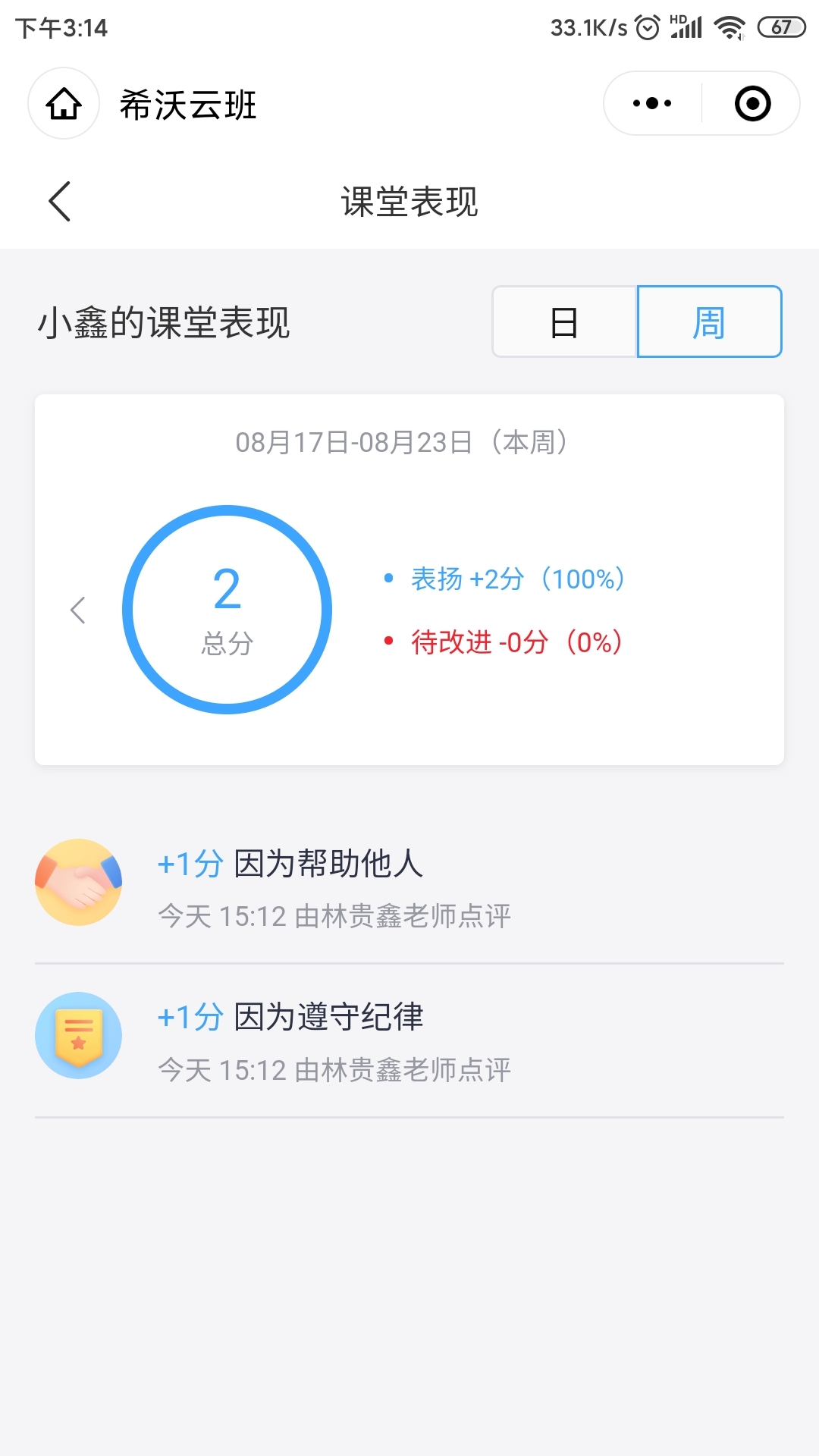Select the 周 tab
The height and width of the screenshot is (1456, 819).
coord(709,322)
